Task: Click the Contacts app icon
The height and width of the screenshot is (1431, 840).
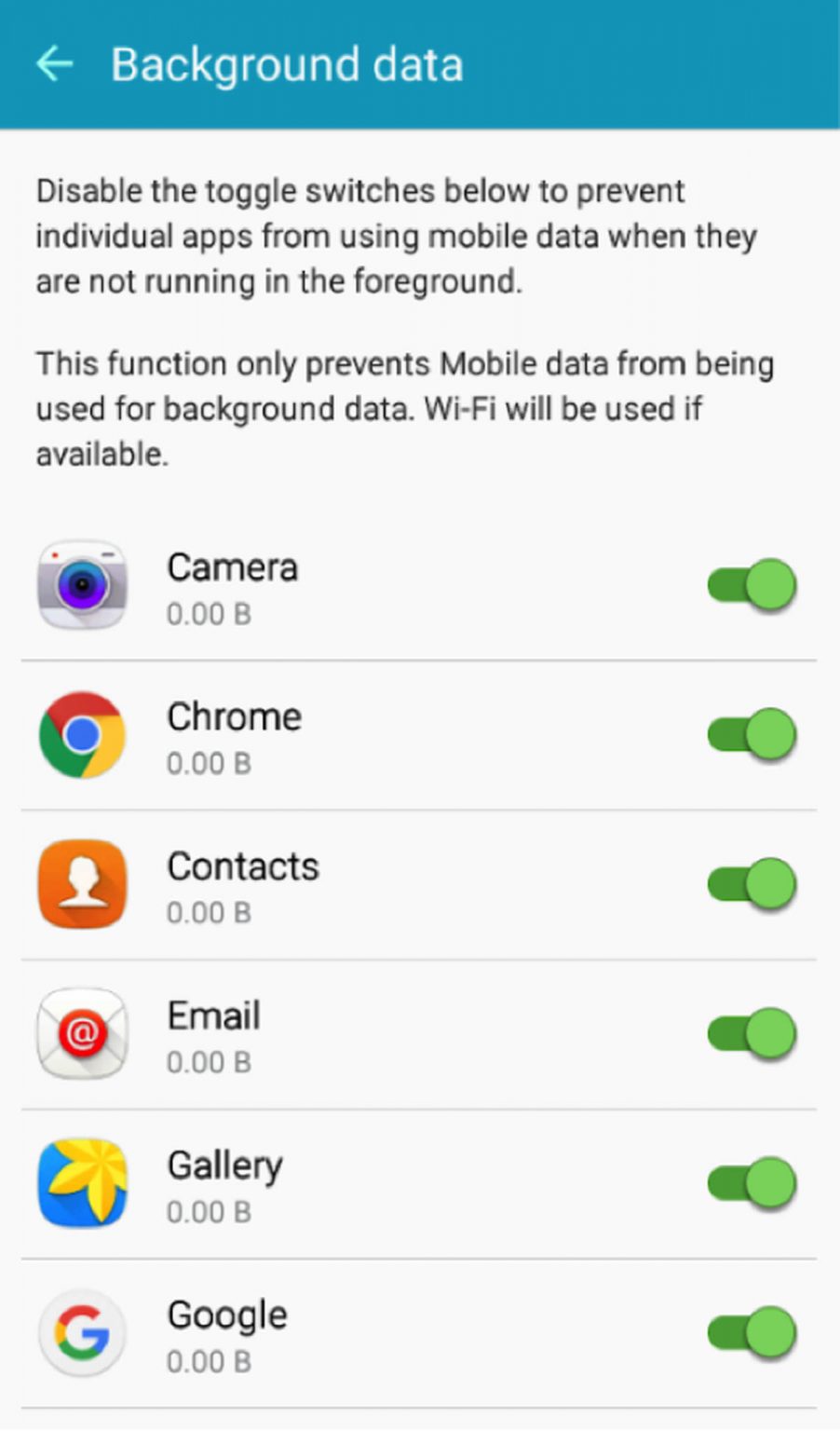Action: pyautogui.click(x=81, y=885)
